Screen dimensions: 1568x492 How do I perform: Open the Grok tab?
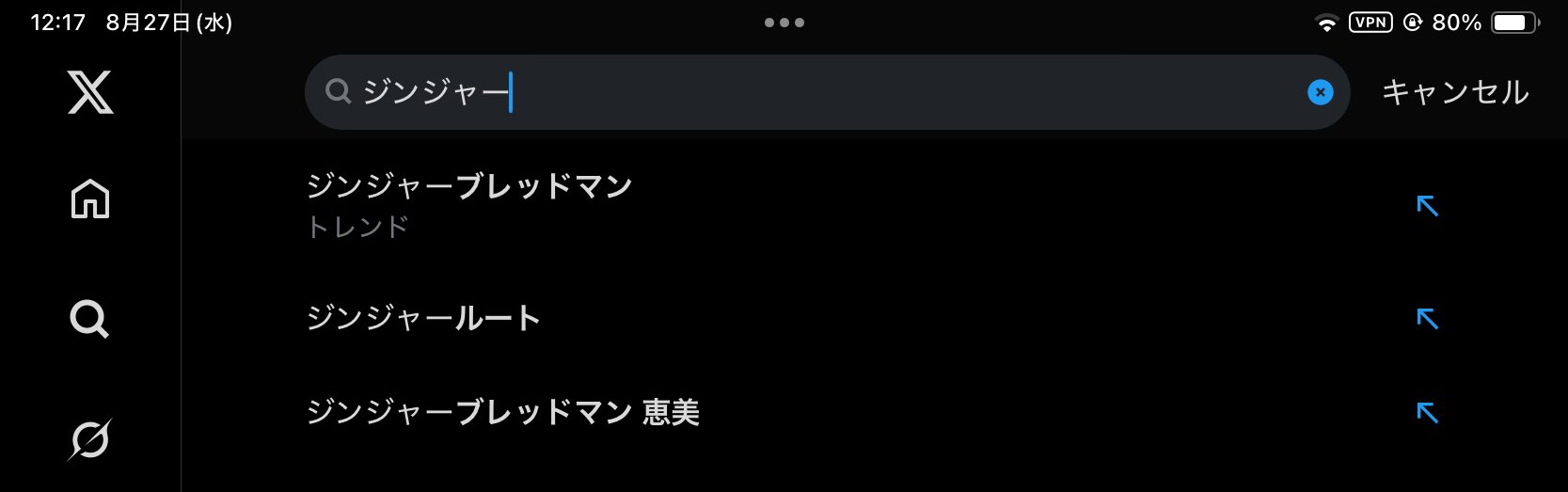90,439
